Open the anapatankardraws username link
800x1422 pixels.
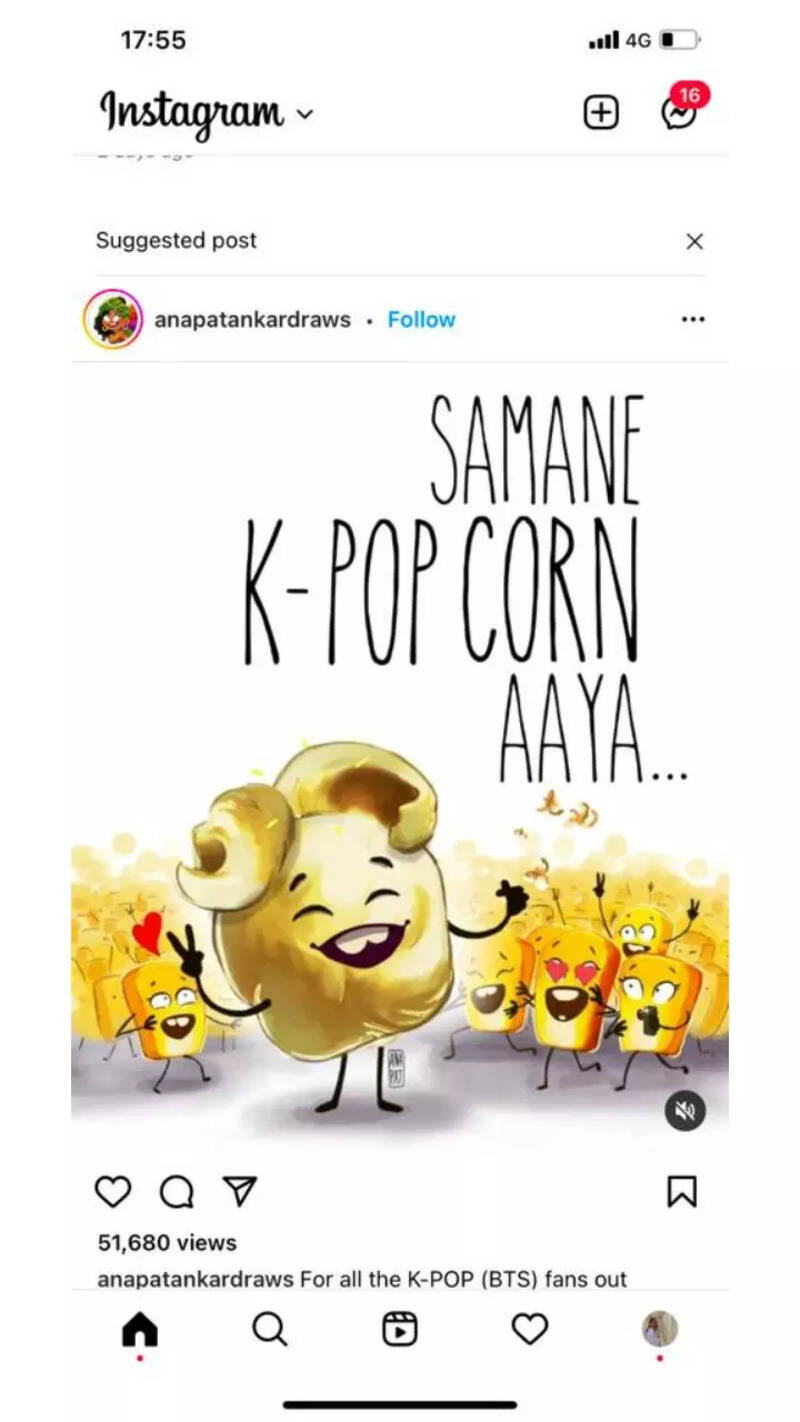[252, 320]
